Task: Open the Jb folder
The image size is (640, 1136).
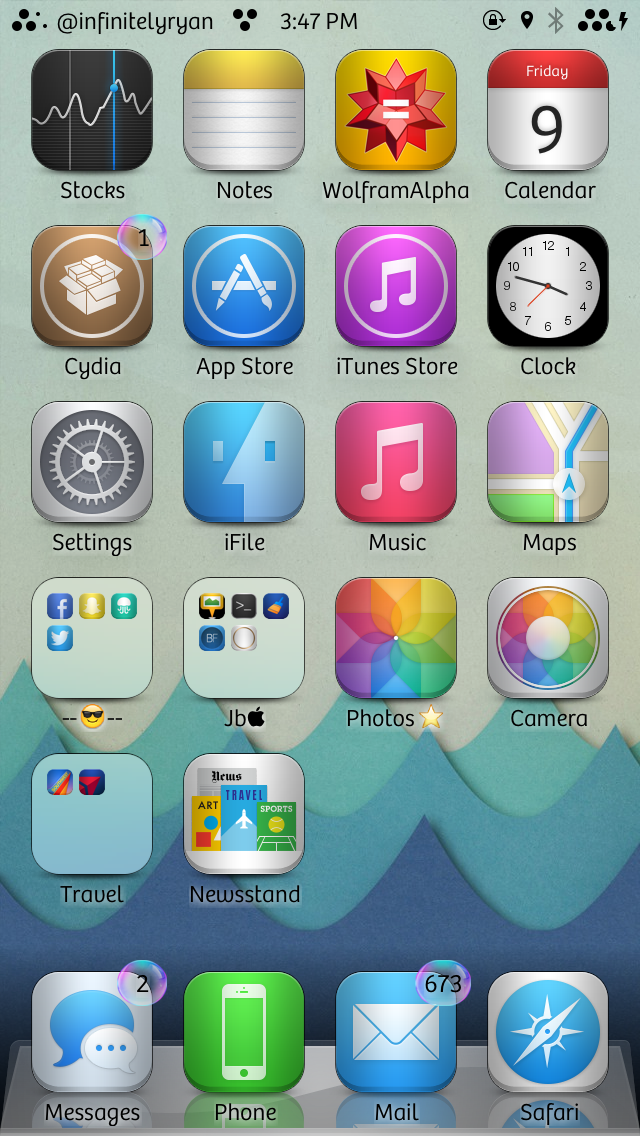Action: coord(244,638)
